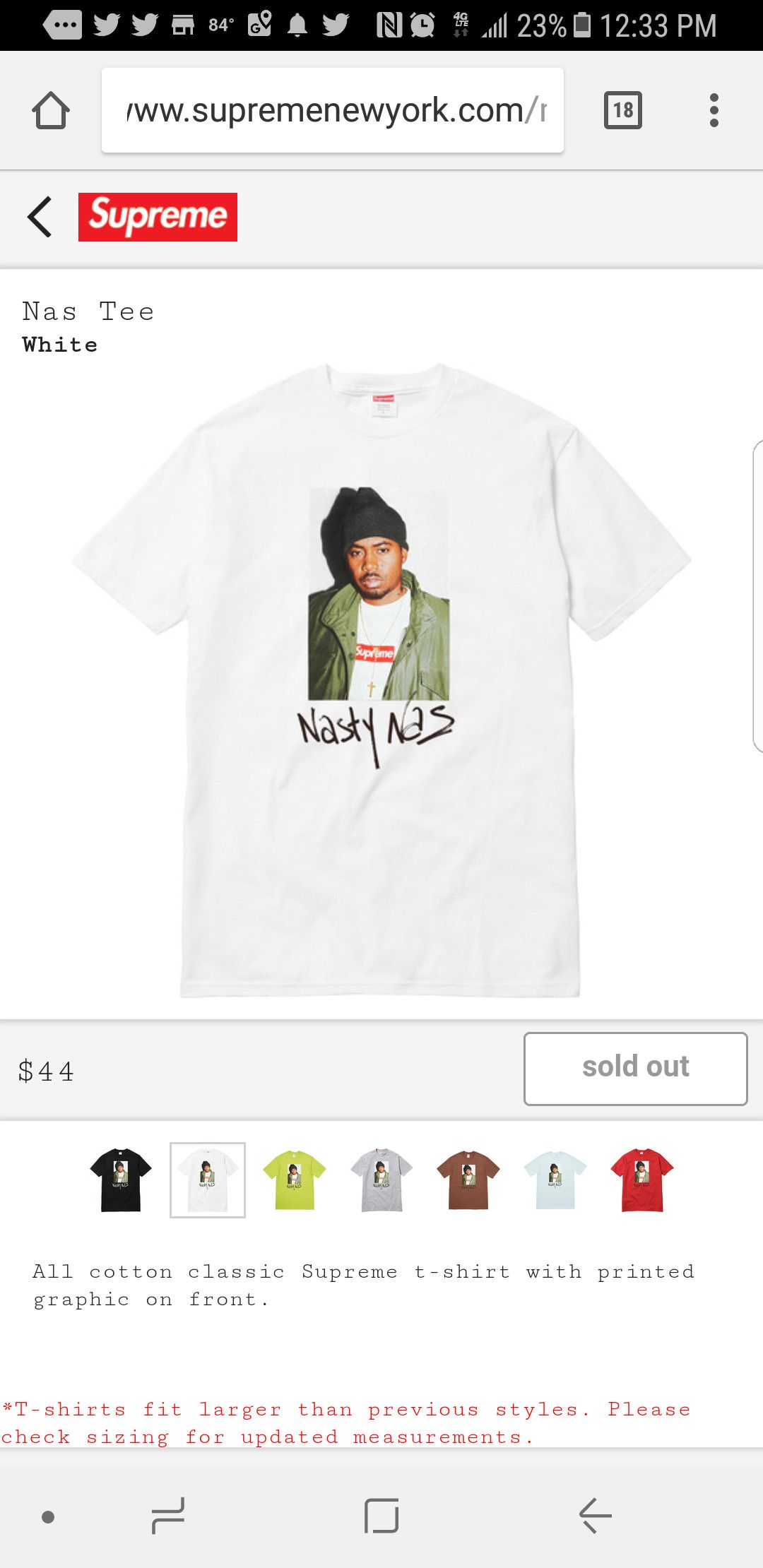The image size is (763, 1568).
Task: Open the main Nas Tee product image
Action: click(x=381, y=680)
